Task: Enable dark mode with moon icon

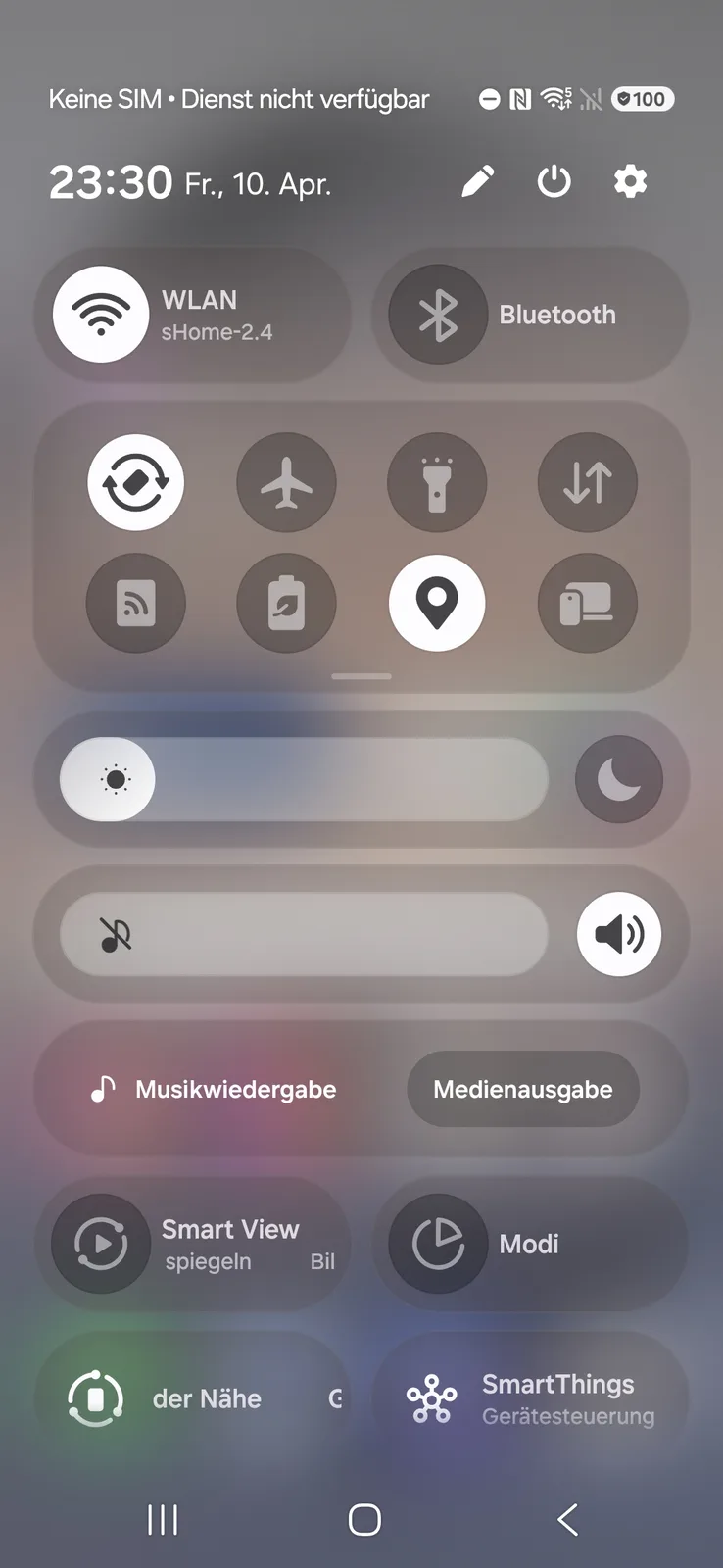Action: (619, 780)
